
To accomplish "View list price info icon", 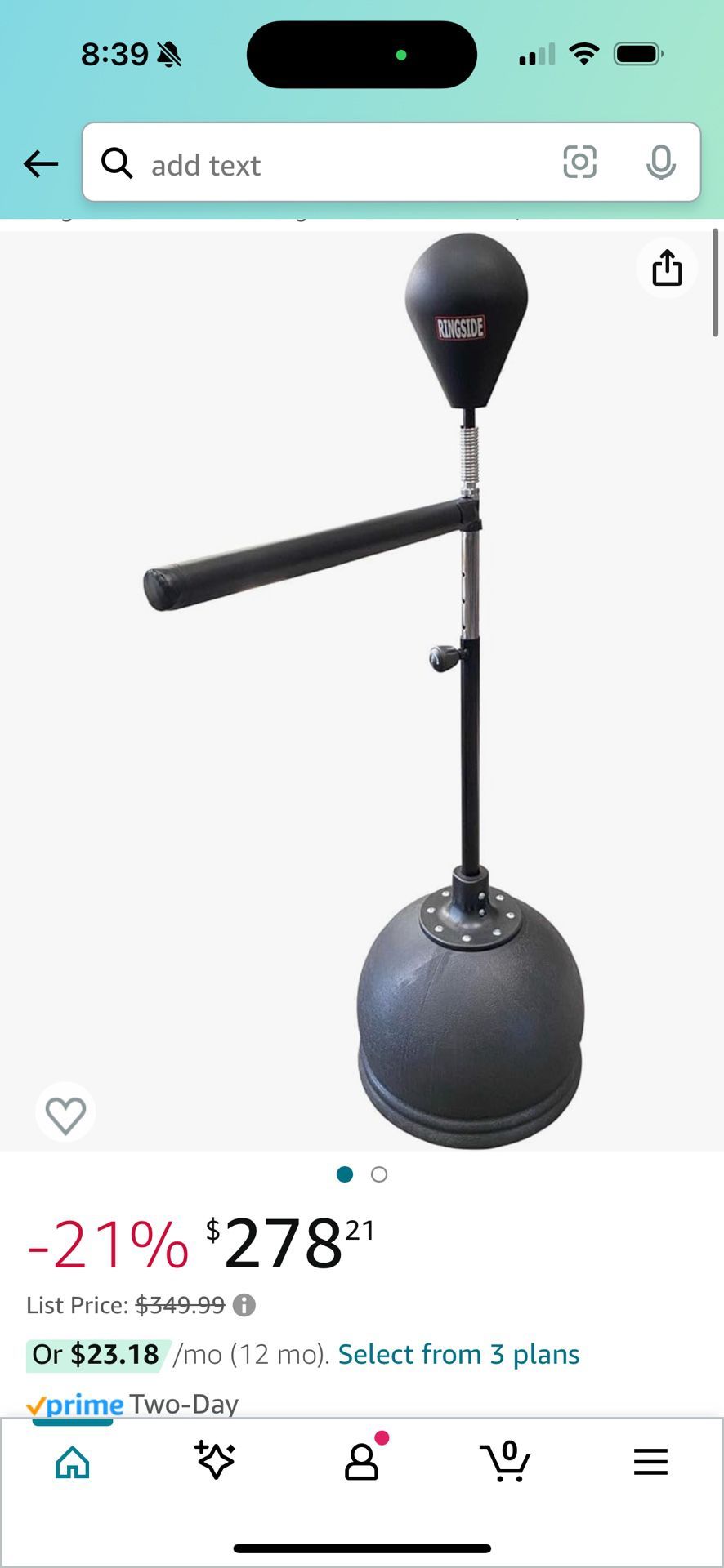I will [244, 1305].
